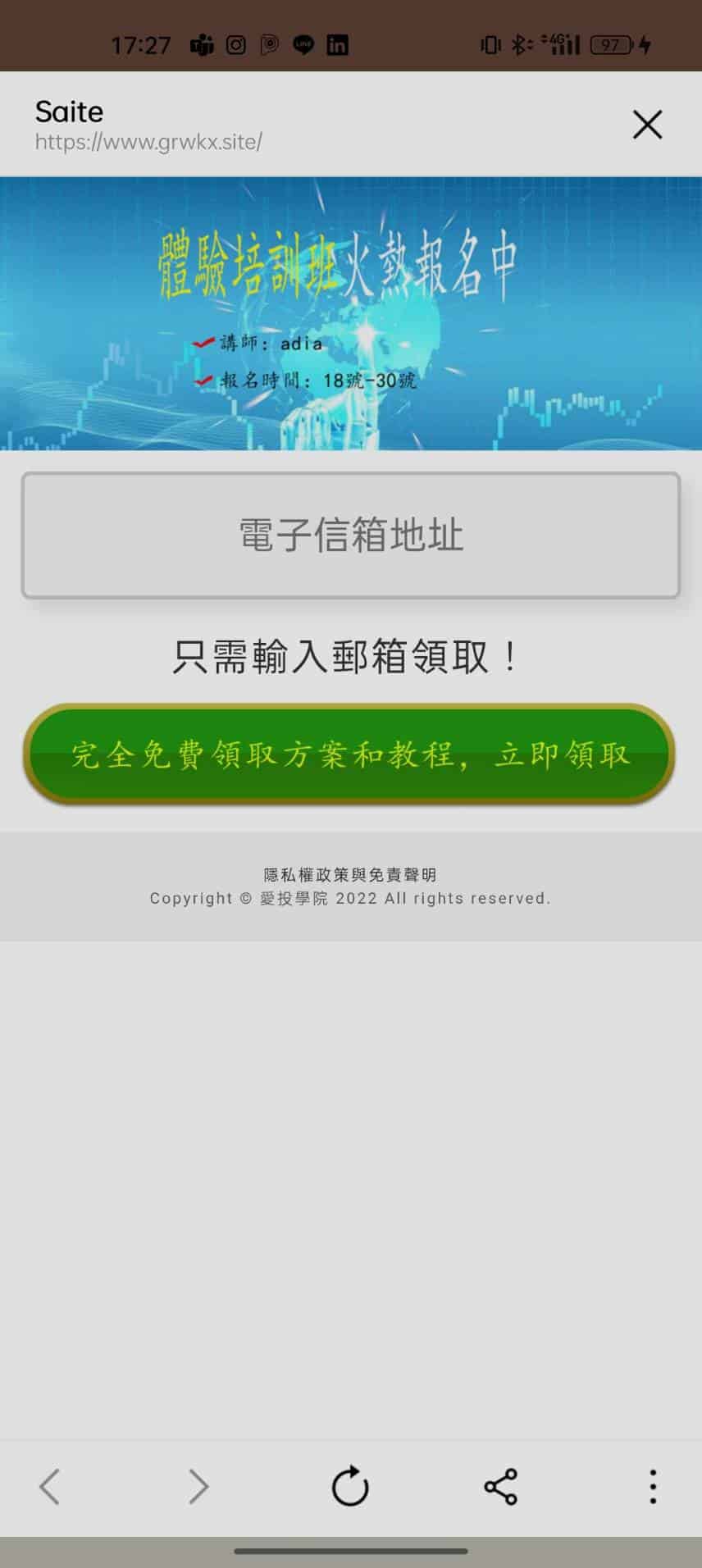Open the browser overflow menu
Viewport: 702px width, 1568px height.
(x=653, y=1486)
